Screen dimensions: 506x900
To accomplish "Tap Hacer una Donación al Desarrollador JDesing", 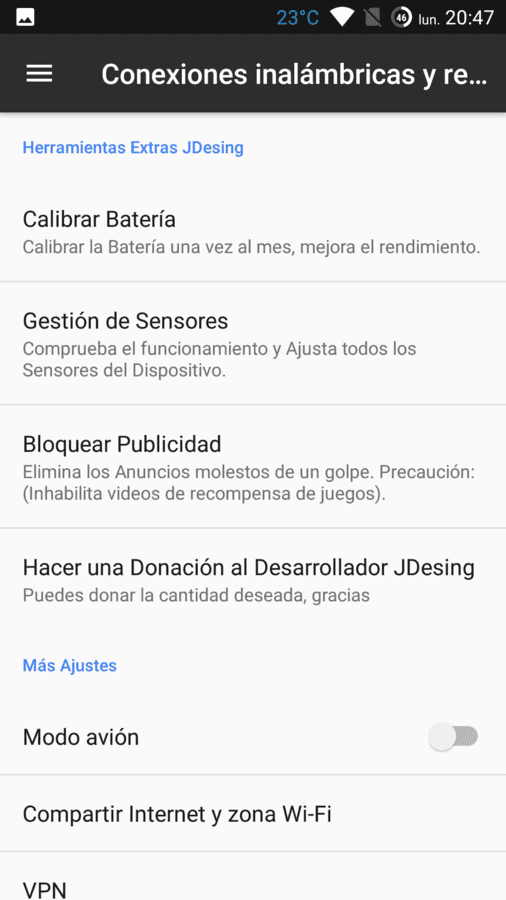I will point(253,579).
